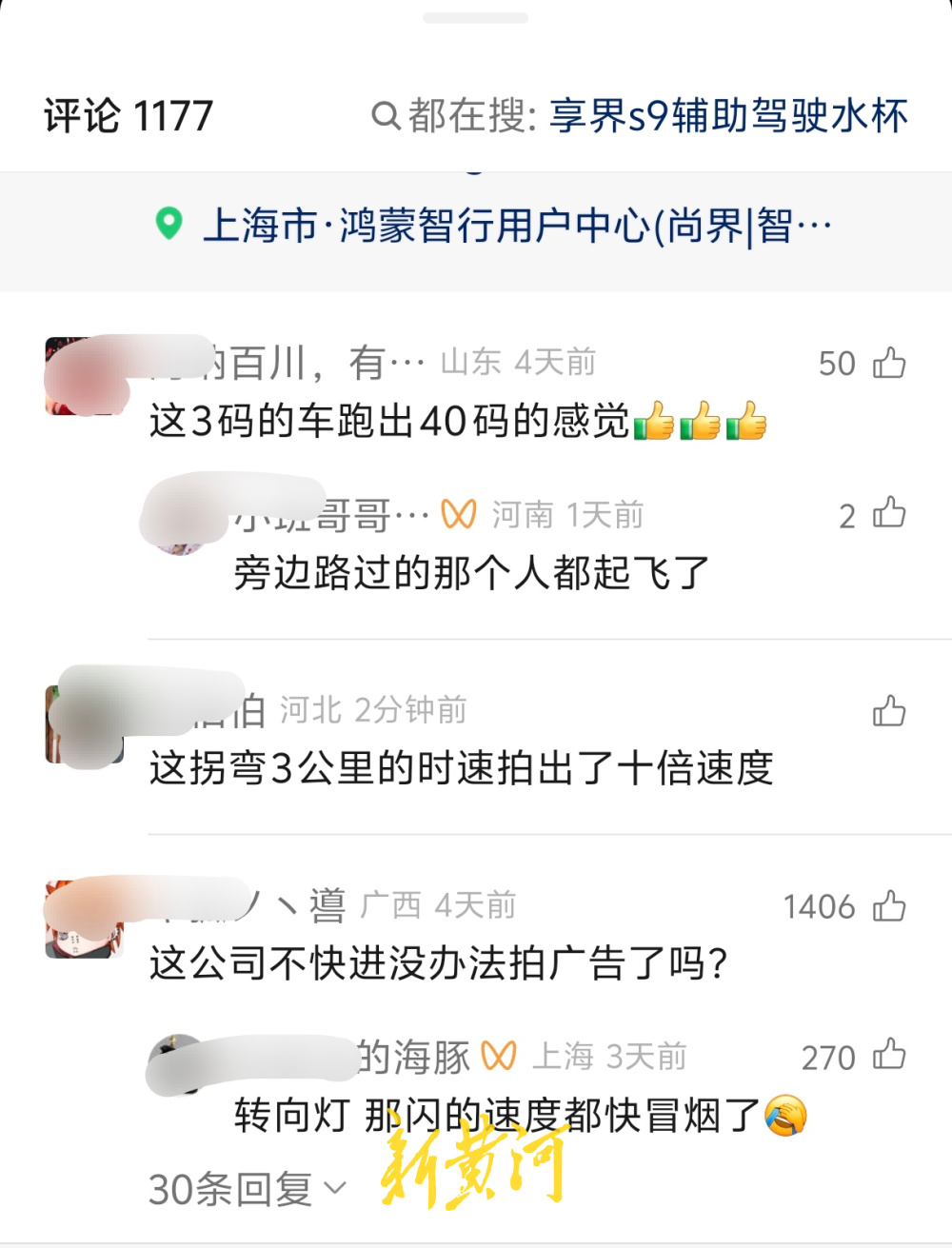The height and width of the screenshot is (1248, 952).
Task: Tap the comment 这公司不快进没办法拍广告了吗 to reply
Action: click(x=438, y=963)
